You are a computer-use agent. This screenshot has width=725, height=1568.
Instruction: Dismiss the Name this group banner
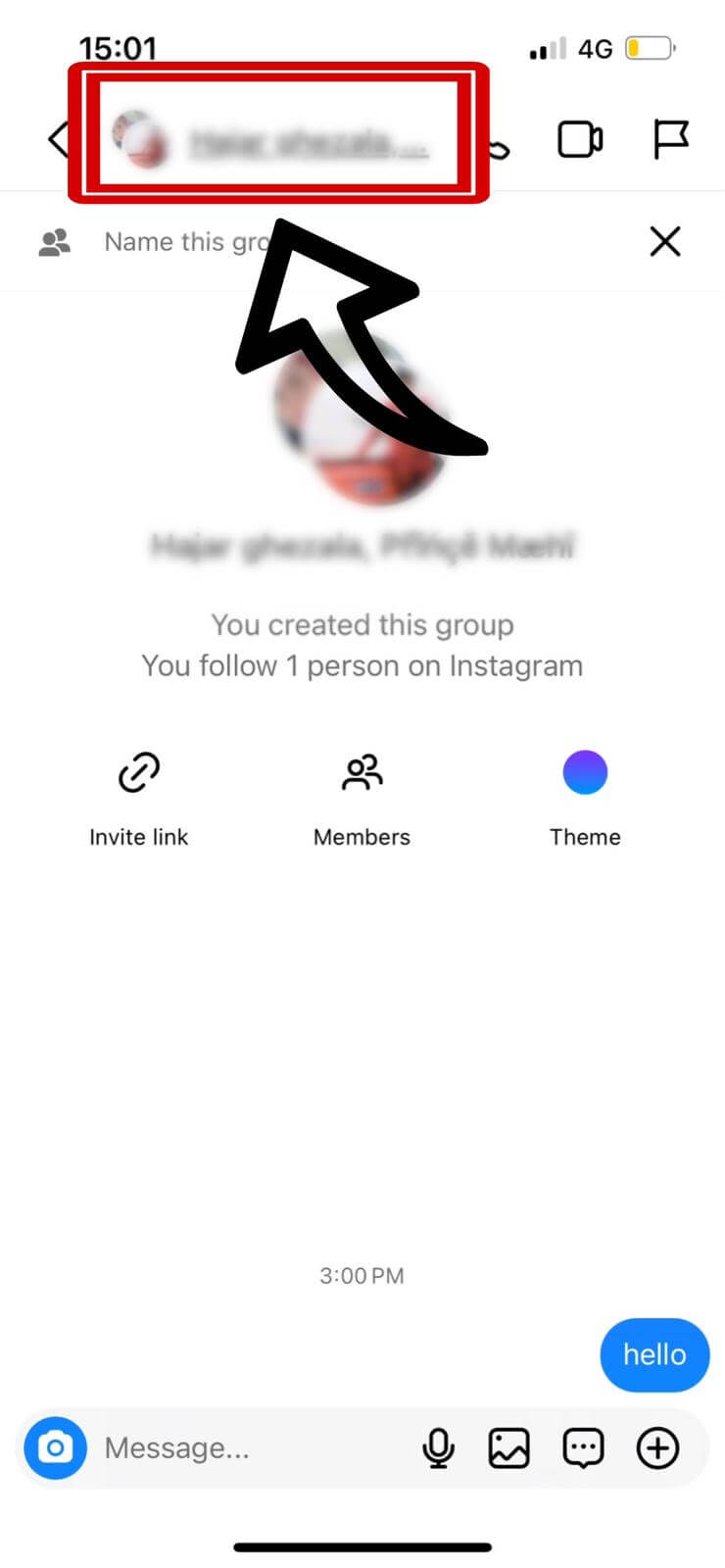[x=664, y=242]
